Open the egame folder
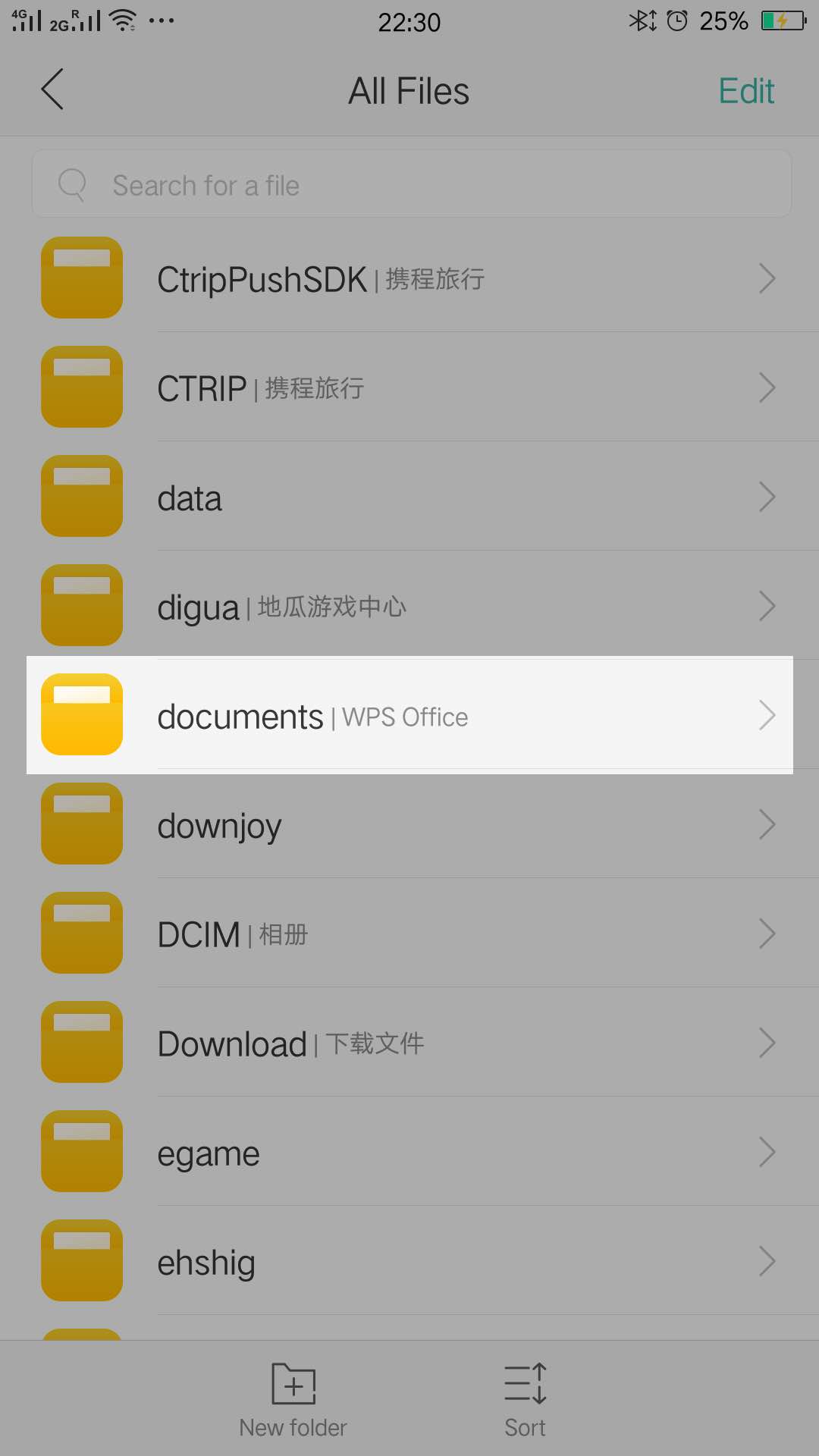This screenshot has width=819, height=1456. click(209, 1152)
